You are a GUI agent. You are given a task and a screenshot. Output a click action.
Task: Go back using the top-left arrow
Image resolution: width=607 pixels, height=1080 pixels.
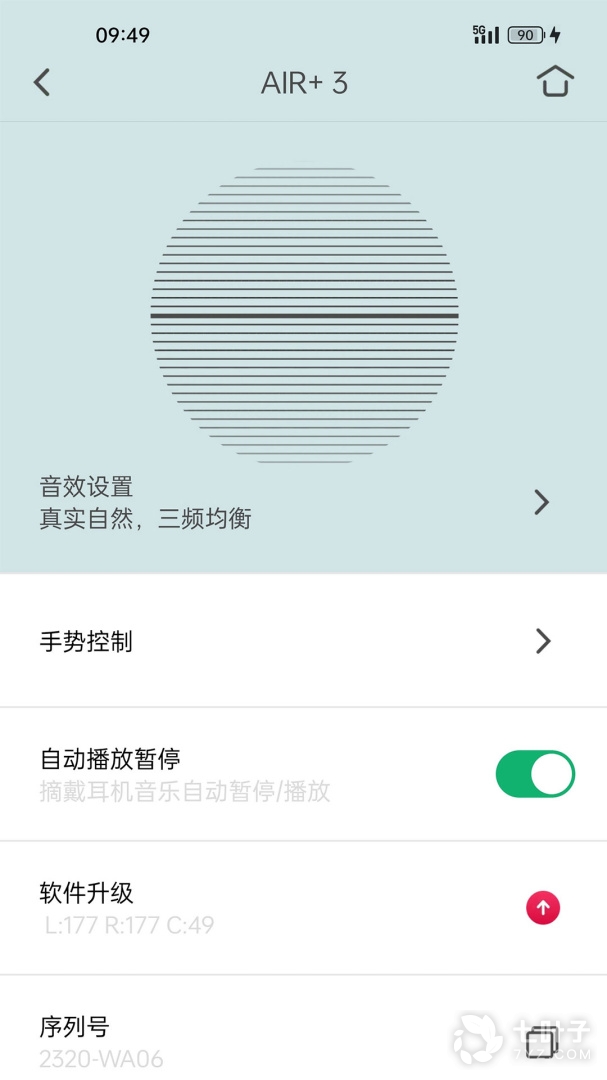pyautogui.click(x=41, y=82)
